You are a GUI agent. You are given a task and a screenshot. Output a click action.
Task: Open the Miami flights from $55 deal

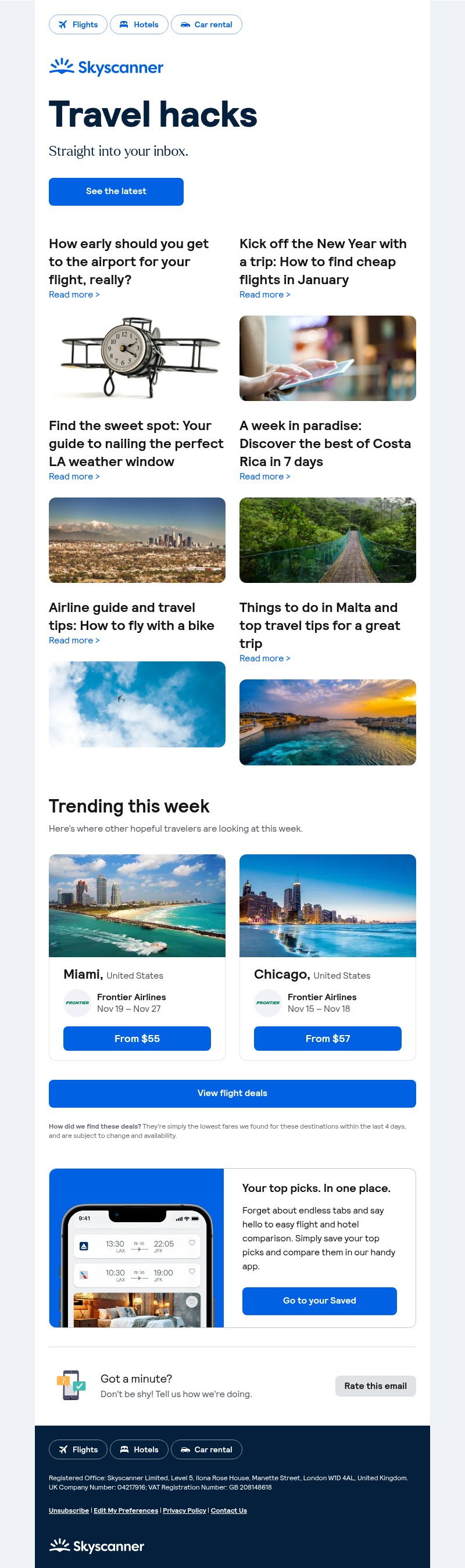click(137, 1039)
